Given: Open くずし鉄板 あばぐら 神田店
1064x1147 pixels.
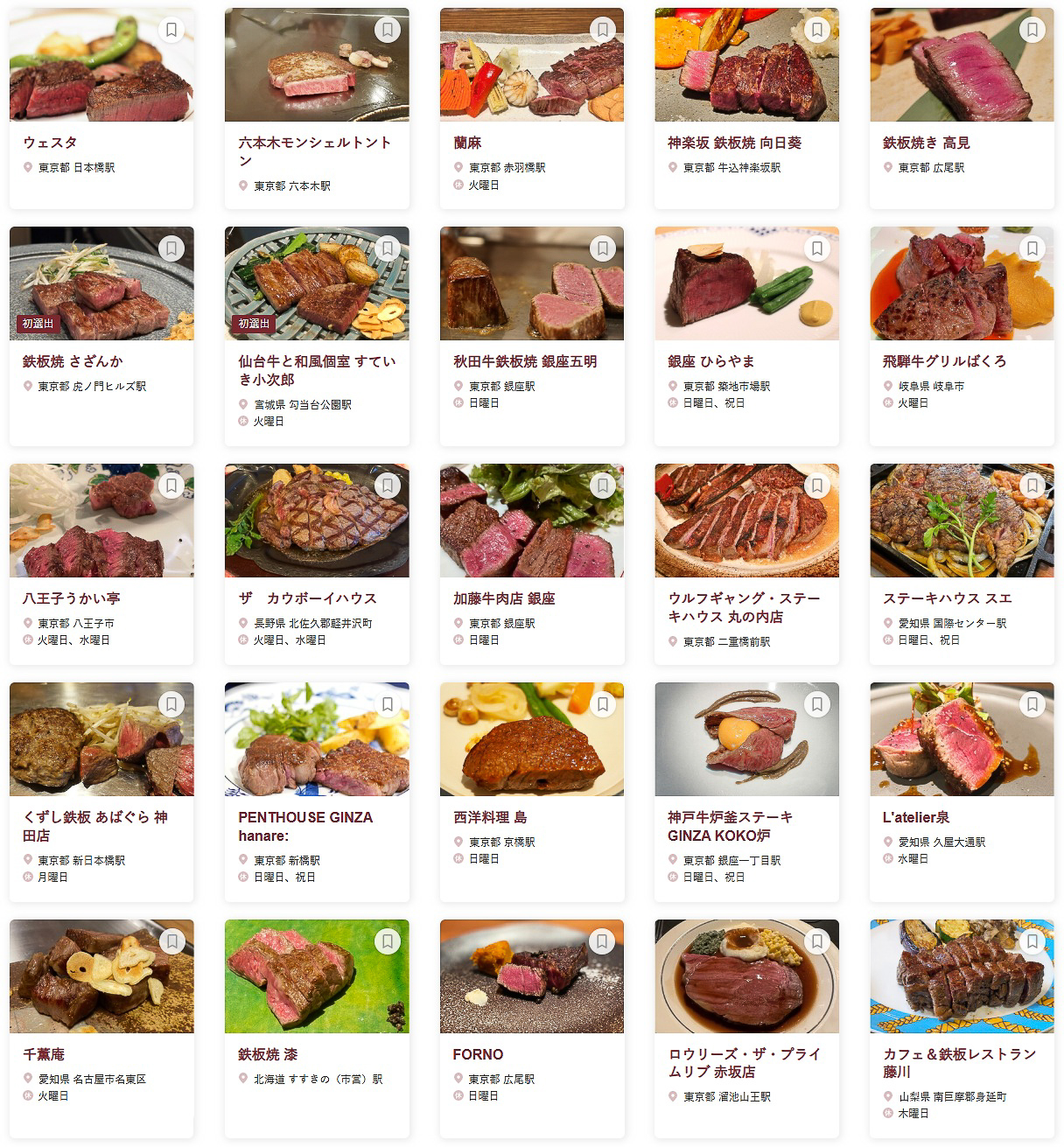Looking at the screenshot, I should click(x=95, y=826).
